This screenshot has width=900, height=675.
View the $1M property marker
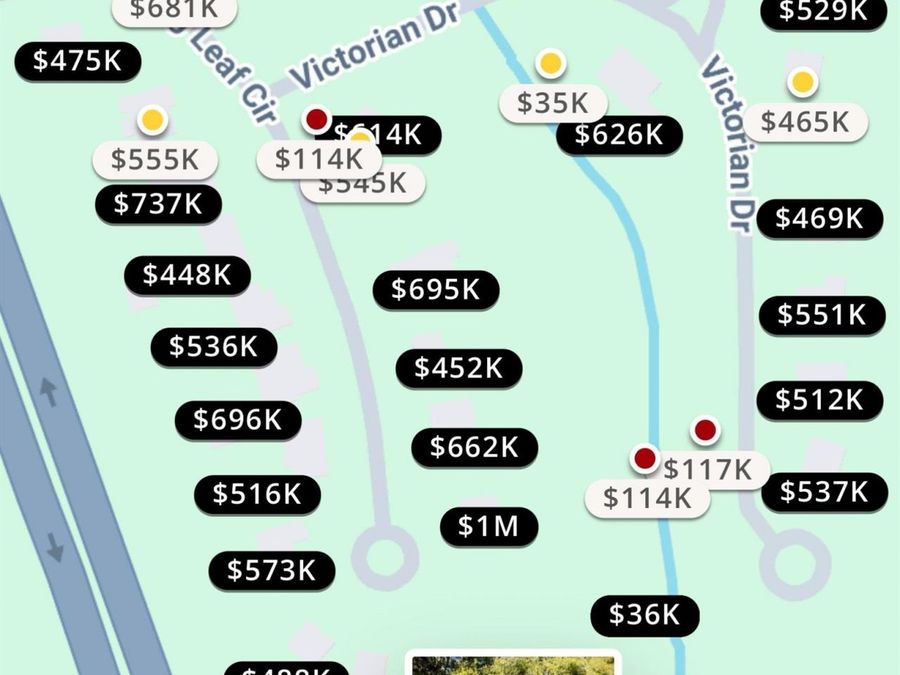point(489,526)
